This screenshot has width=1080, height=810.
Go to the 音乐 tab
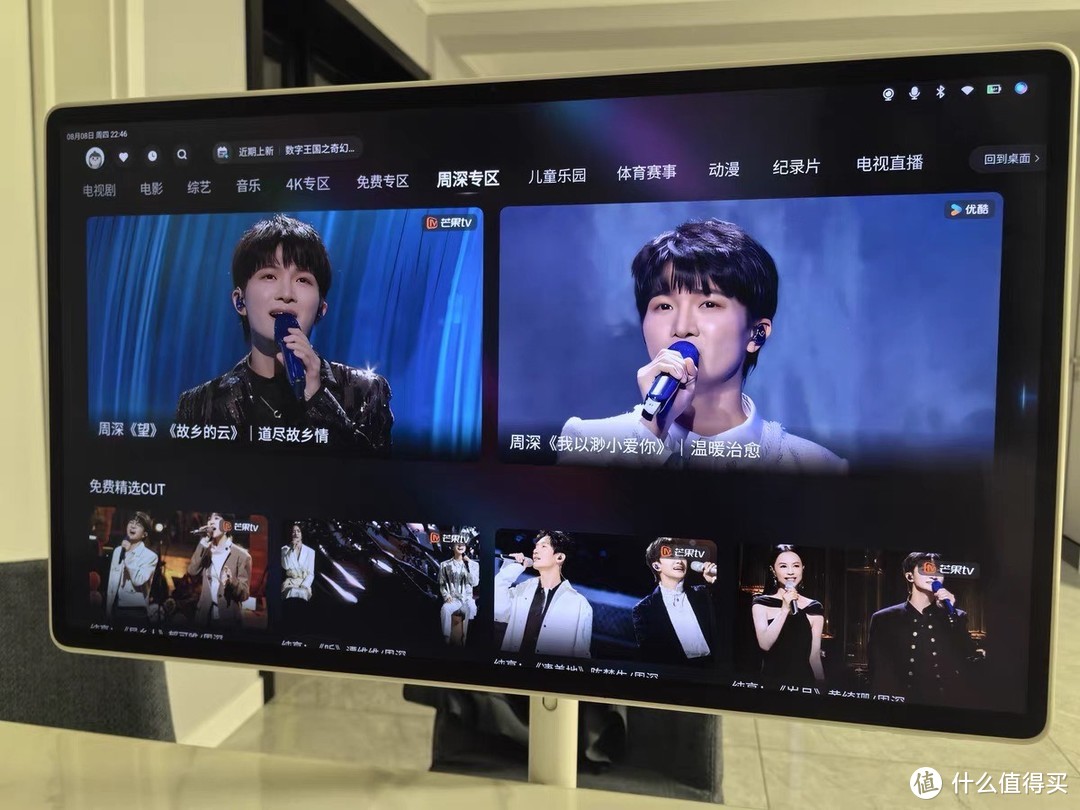(248, 185)
